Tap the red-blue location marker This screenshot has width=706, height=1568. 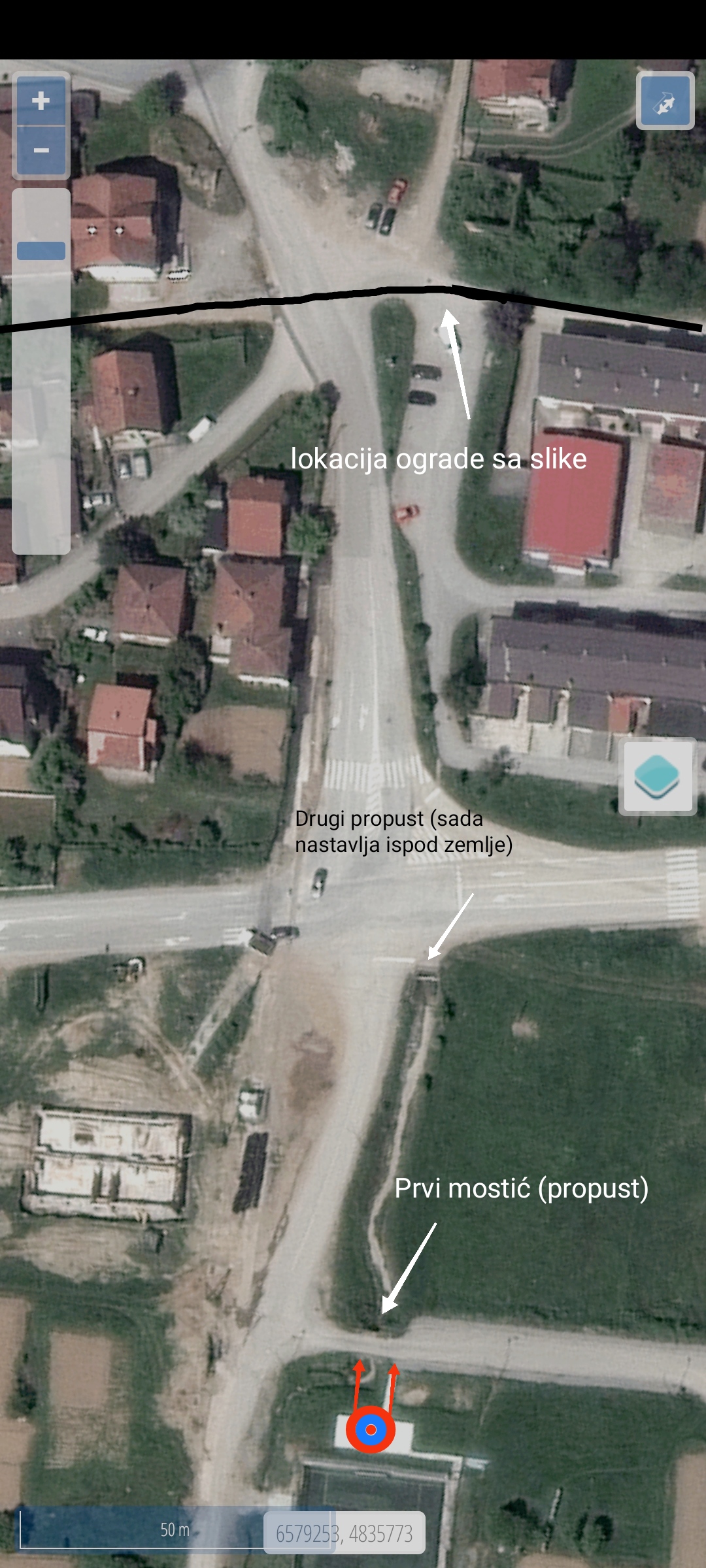(x=371, y=1429)
